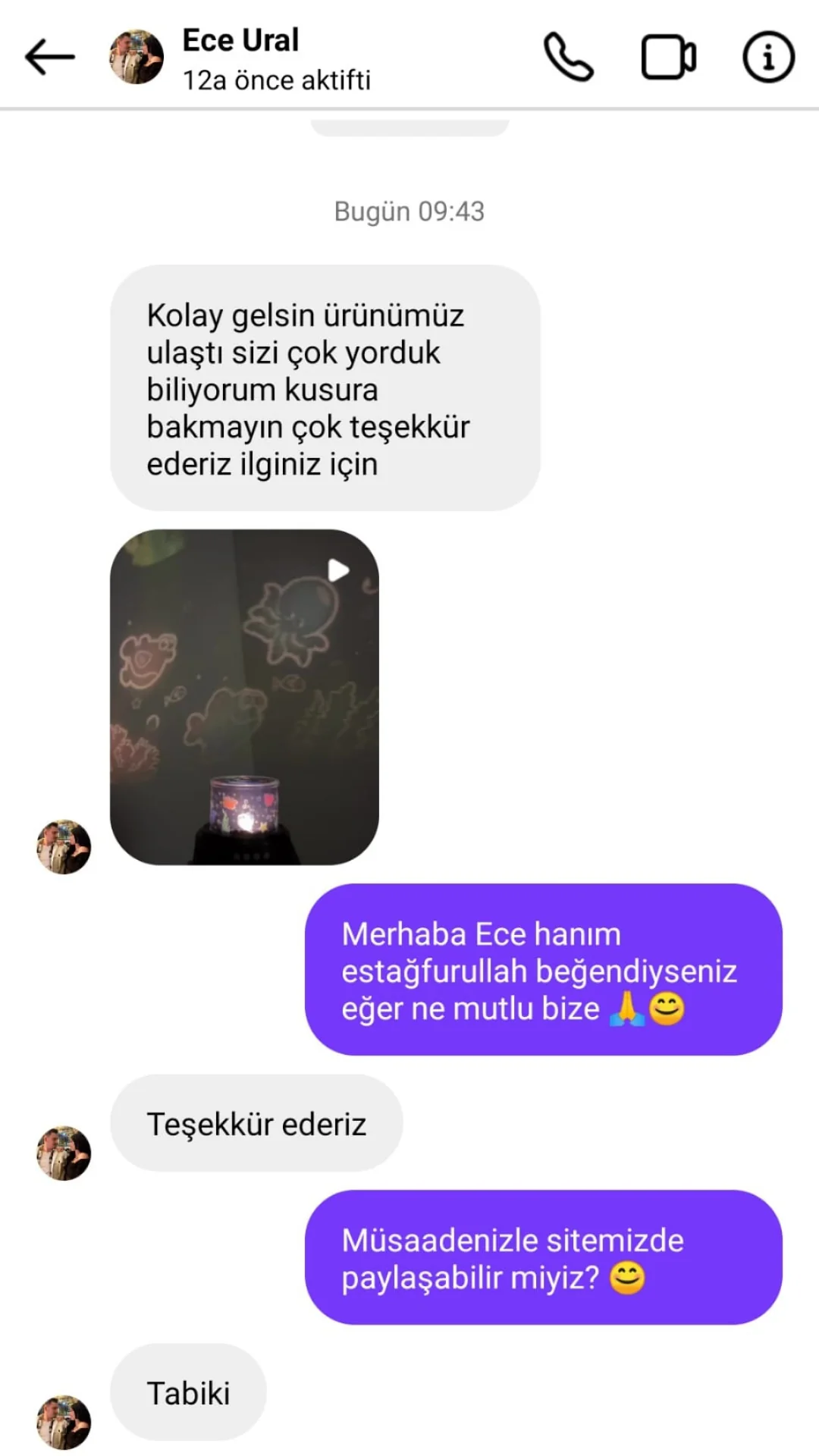Viewport: 819px width, 1456px height.
Task: Start a video call with Ece Ural
Action: [x=668, y=57]
